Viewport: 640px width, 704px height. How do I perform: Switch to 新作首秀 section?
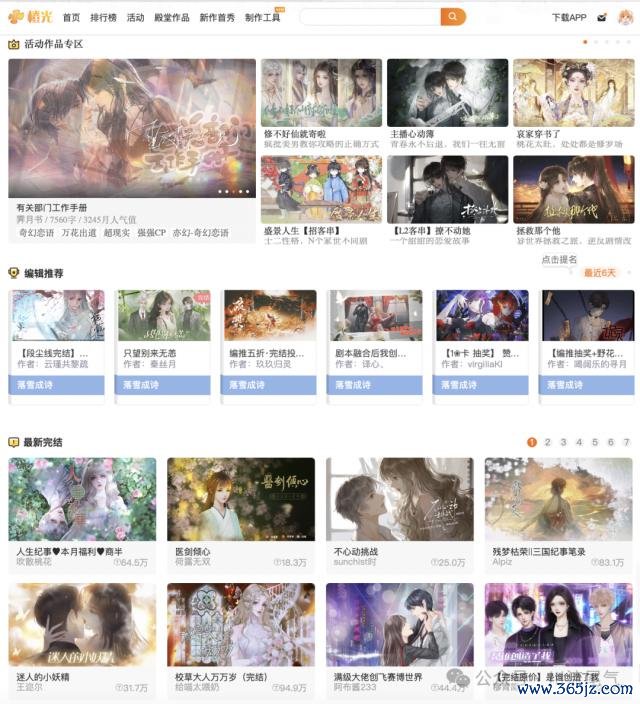217,18
